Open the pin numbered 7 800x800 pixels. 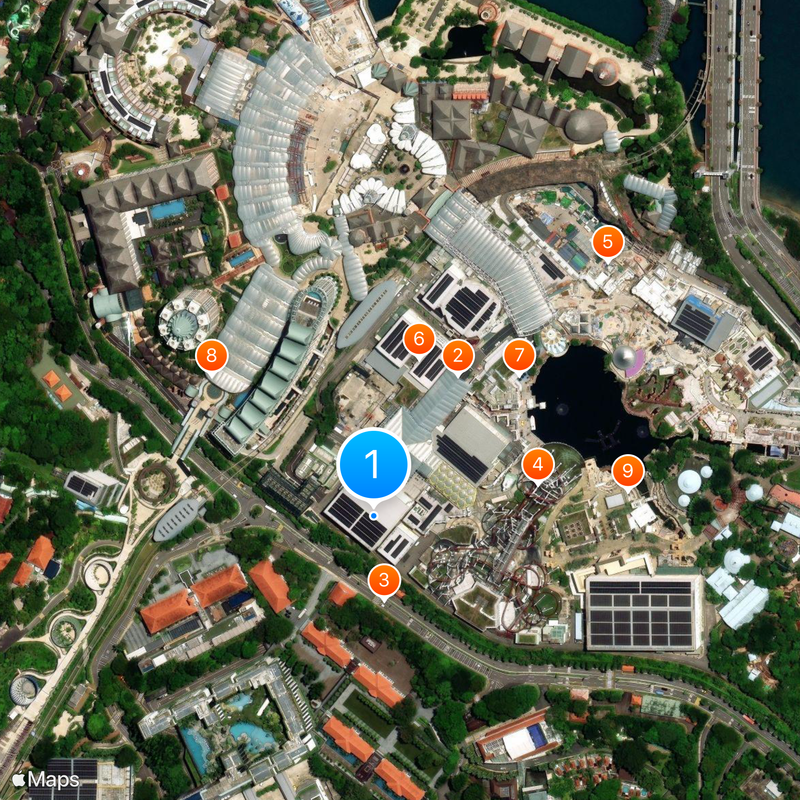[x=518, y=354]
